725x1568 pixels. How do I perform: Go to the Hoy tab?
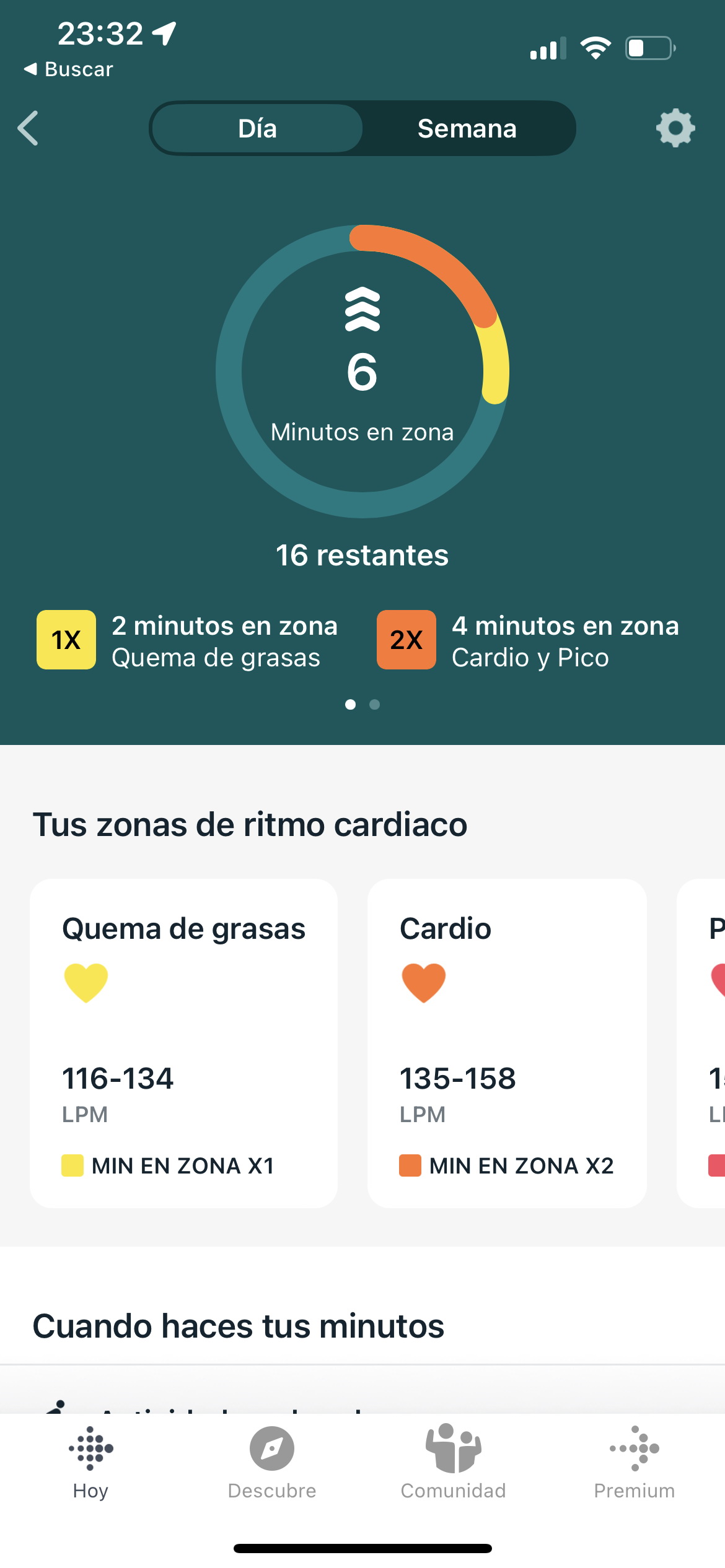[90, 1463]
